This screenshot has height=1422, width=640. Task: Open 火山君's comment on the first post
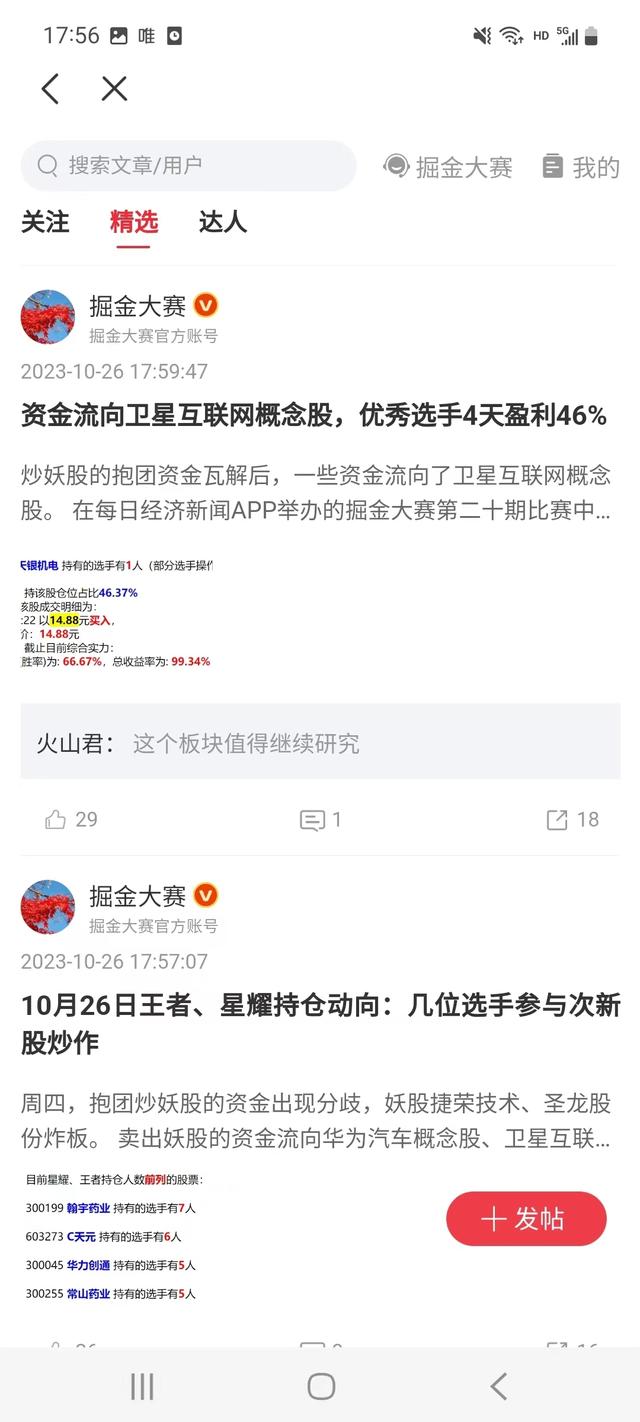click(x=320, y=743)
